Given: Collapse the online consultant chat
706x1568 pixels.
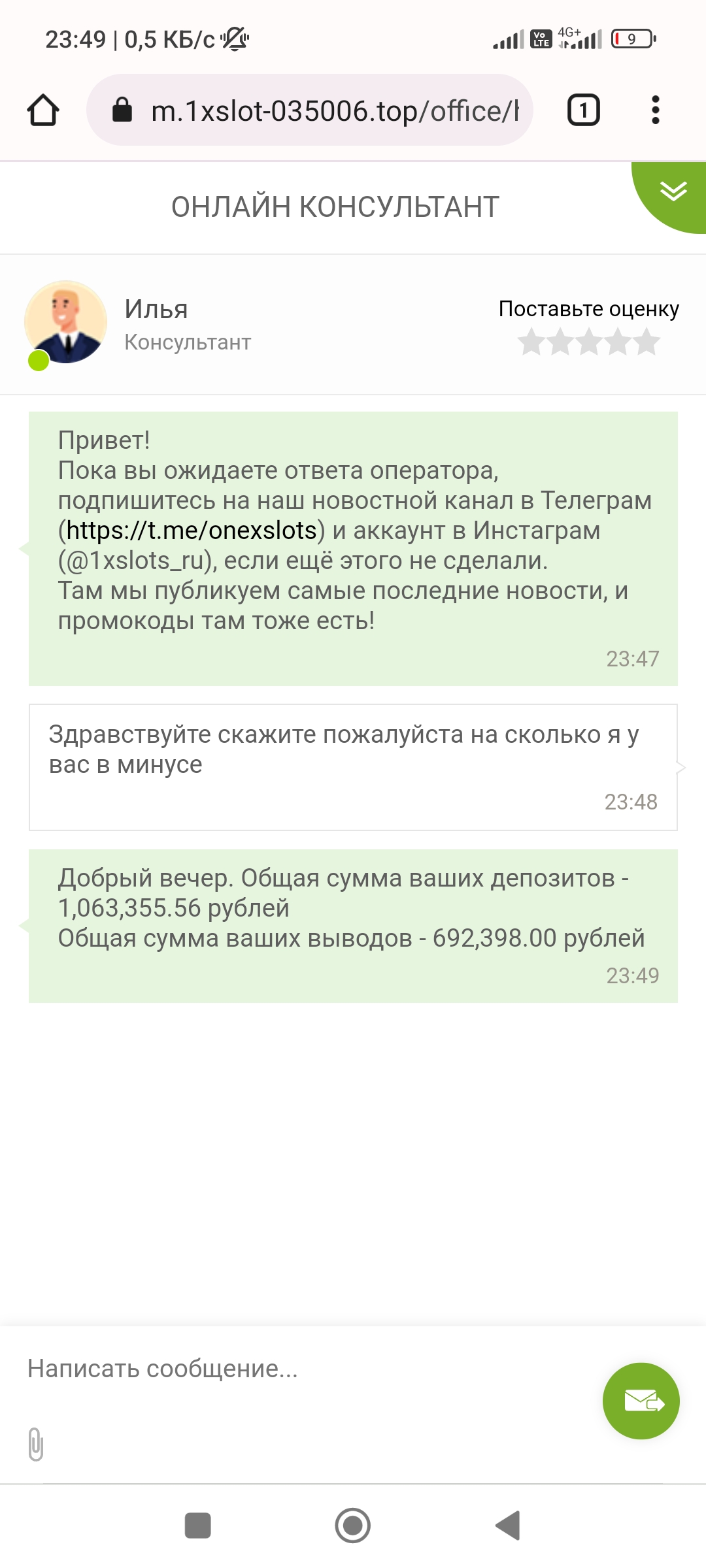Looking at the screenshot, I should [673, 191].
